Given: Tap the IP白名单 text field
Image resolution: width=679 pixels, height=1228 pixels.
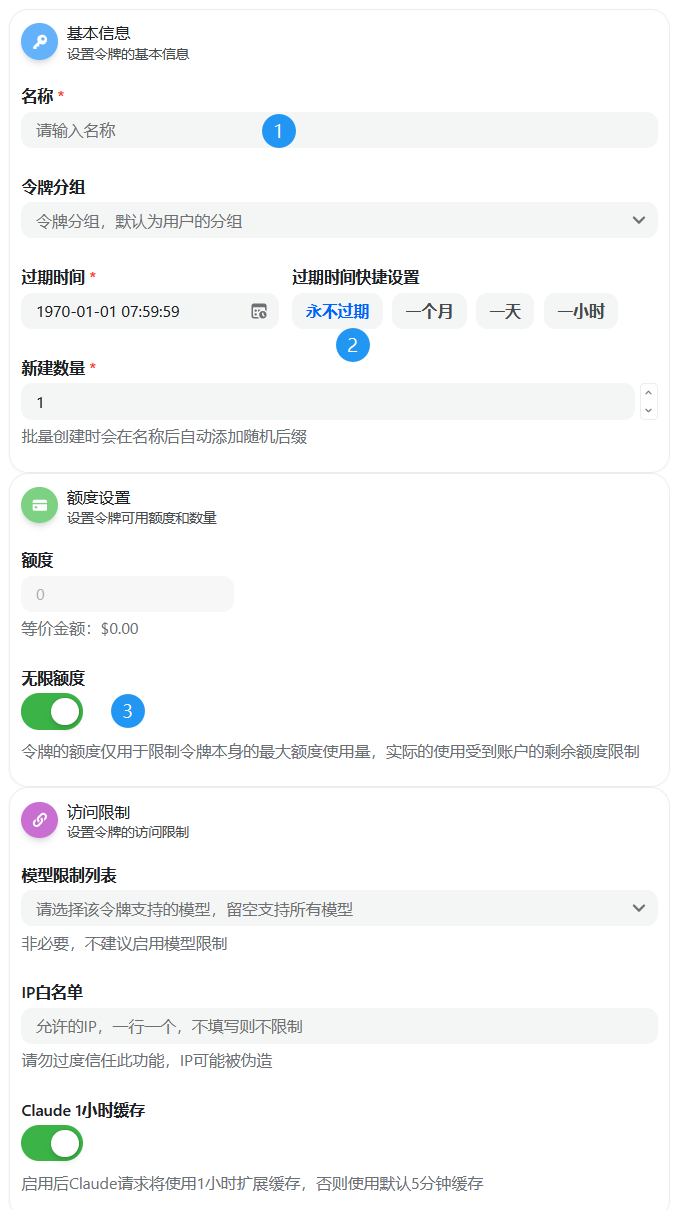Looking at the screenshot, I should point(339,1026).
